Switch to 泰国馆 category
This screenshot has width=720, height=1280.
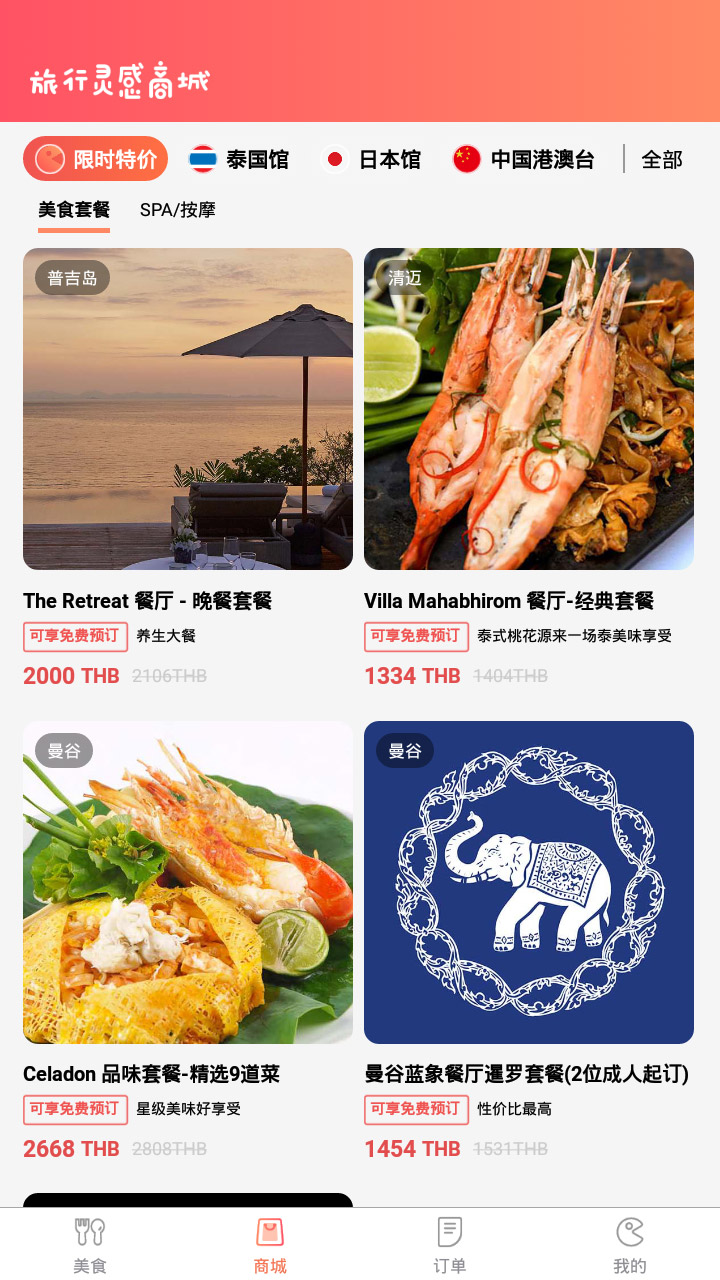tap(239, 159)
